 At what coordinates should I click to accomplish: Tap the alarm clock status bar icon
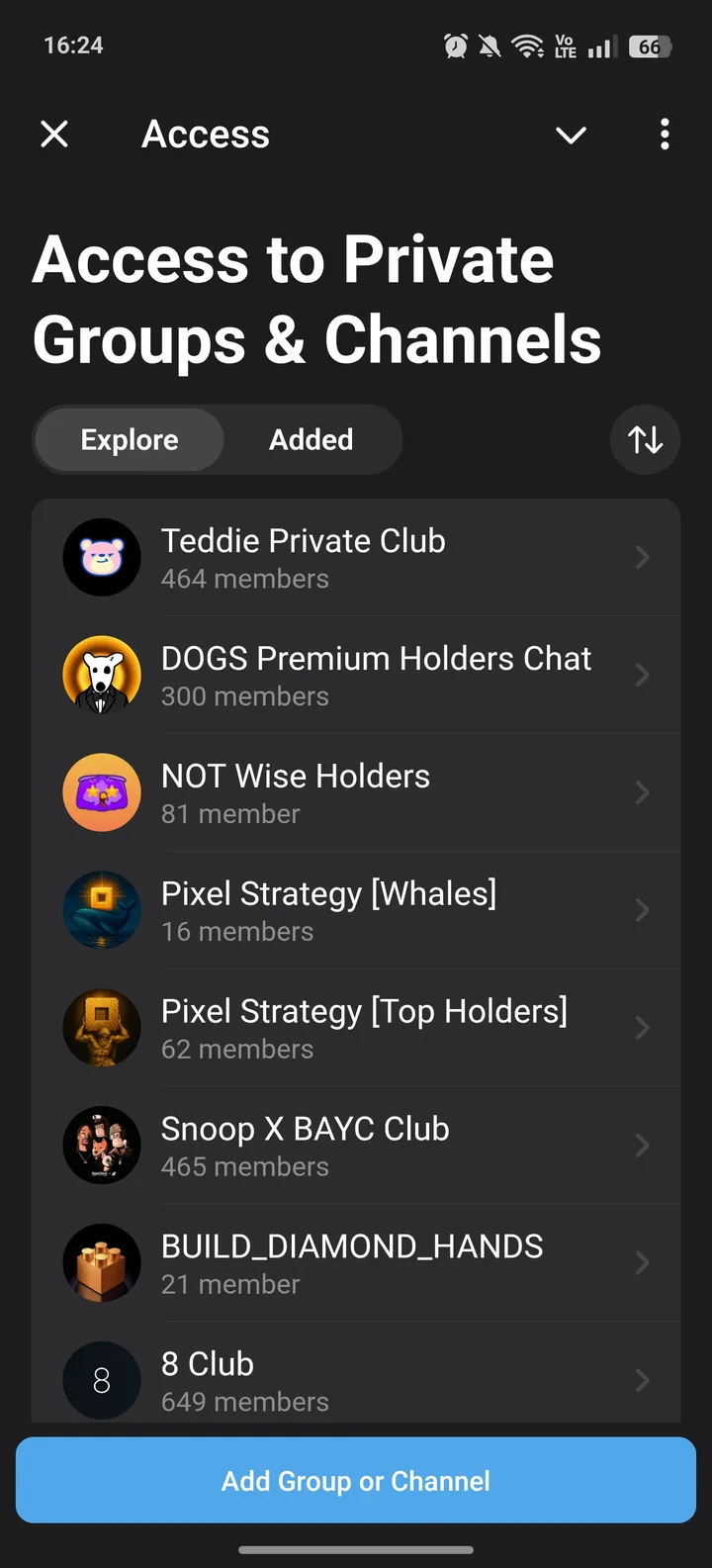click(x=456, y=45)
